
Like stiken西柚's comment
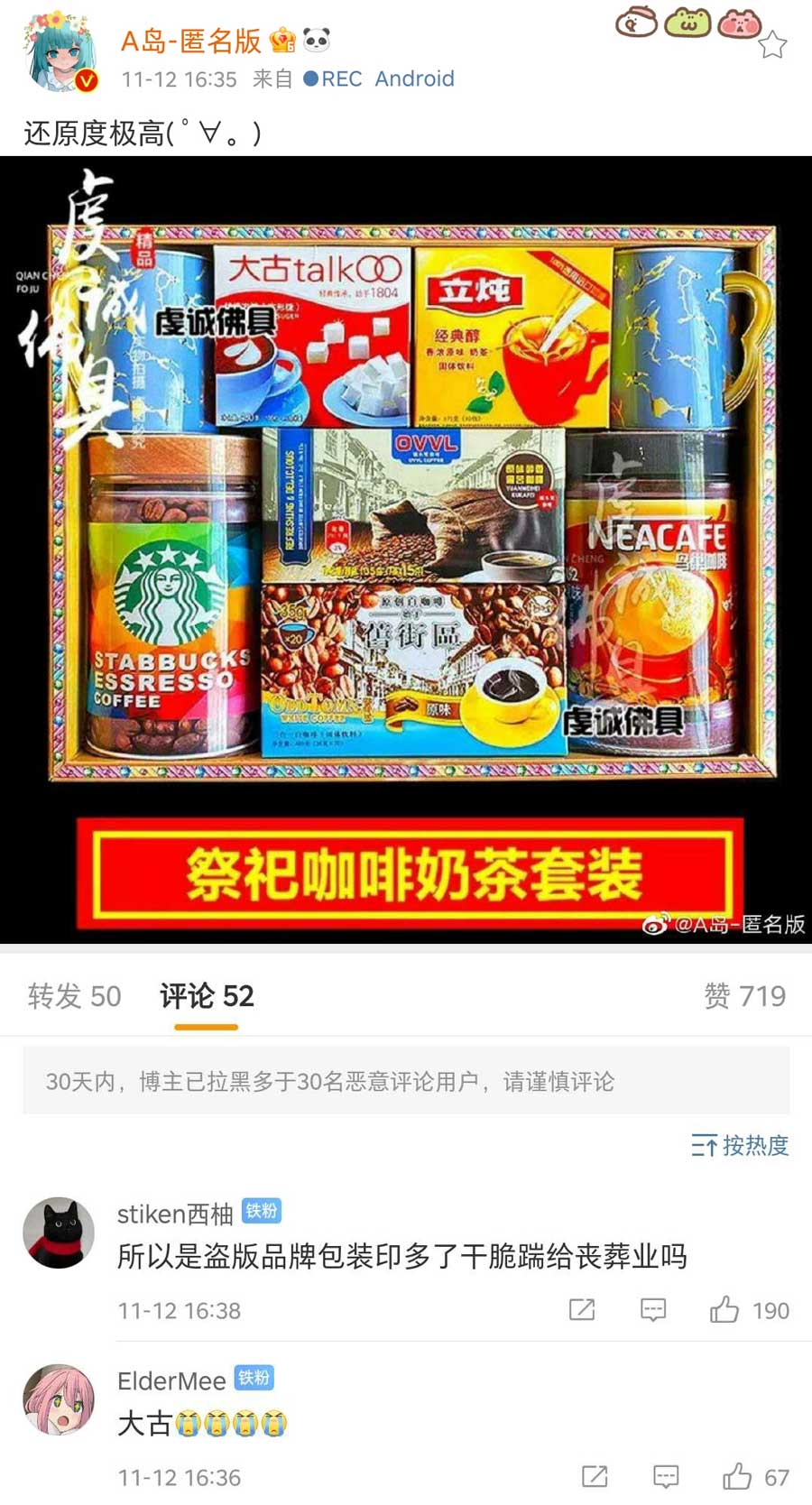(x=724, y=1310)
